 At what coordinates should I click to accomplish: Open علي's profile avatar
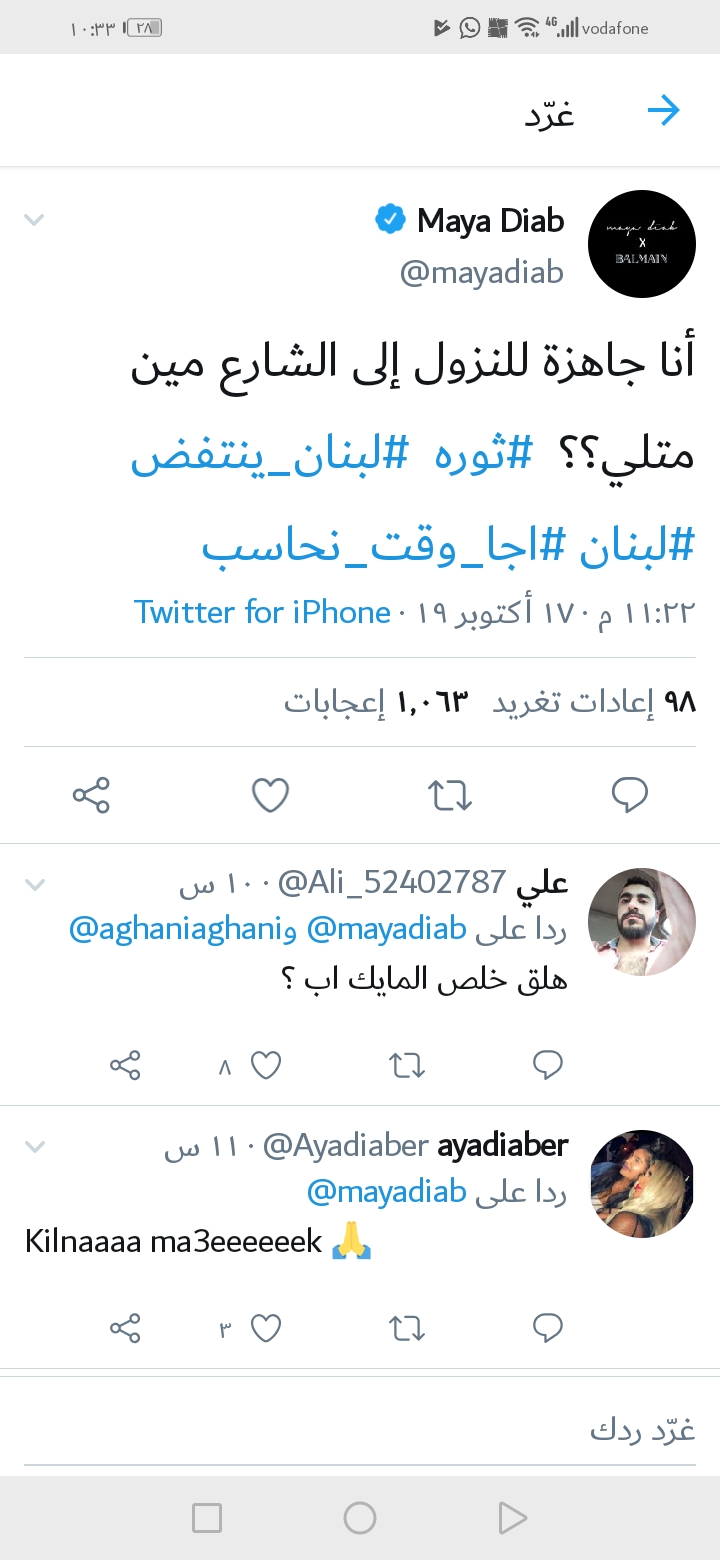click(x=642, y=922)
